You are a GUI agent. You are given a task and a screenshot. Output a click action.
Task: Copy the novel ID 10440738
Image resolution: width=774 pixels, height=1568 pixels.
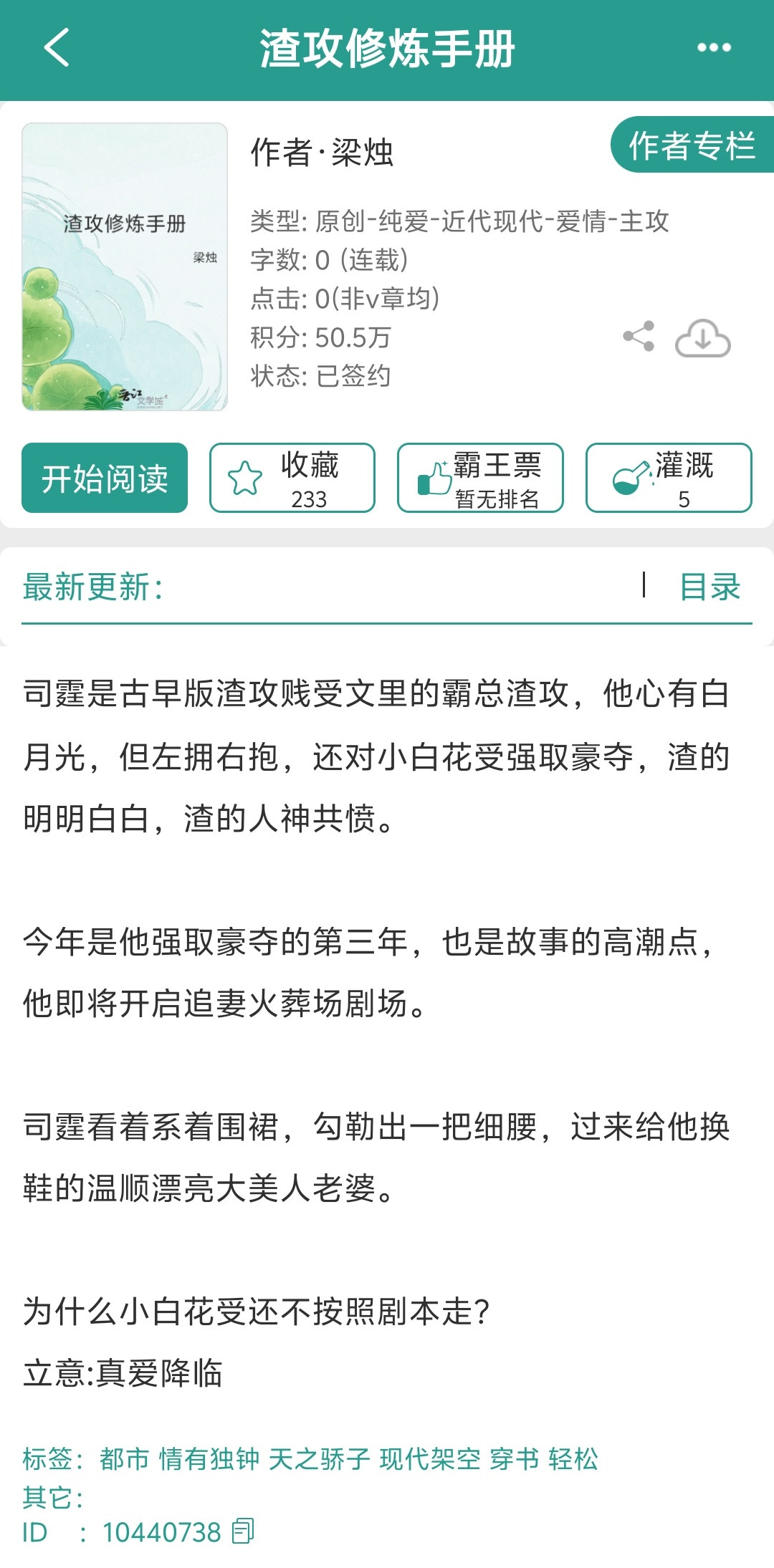244,1531
